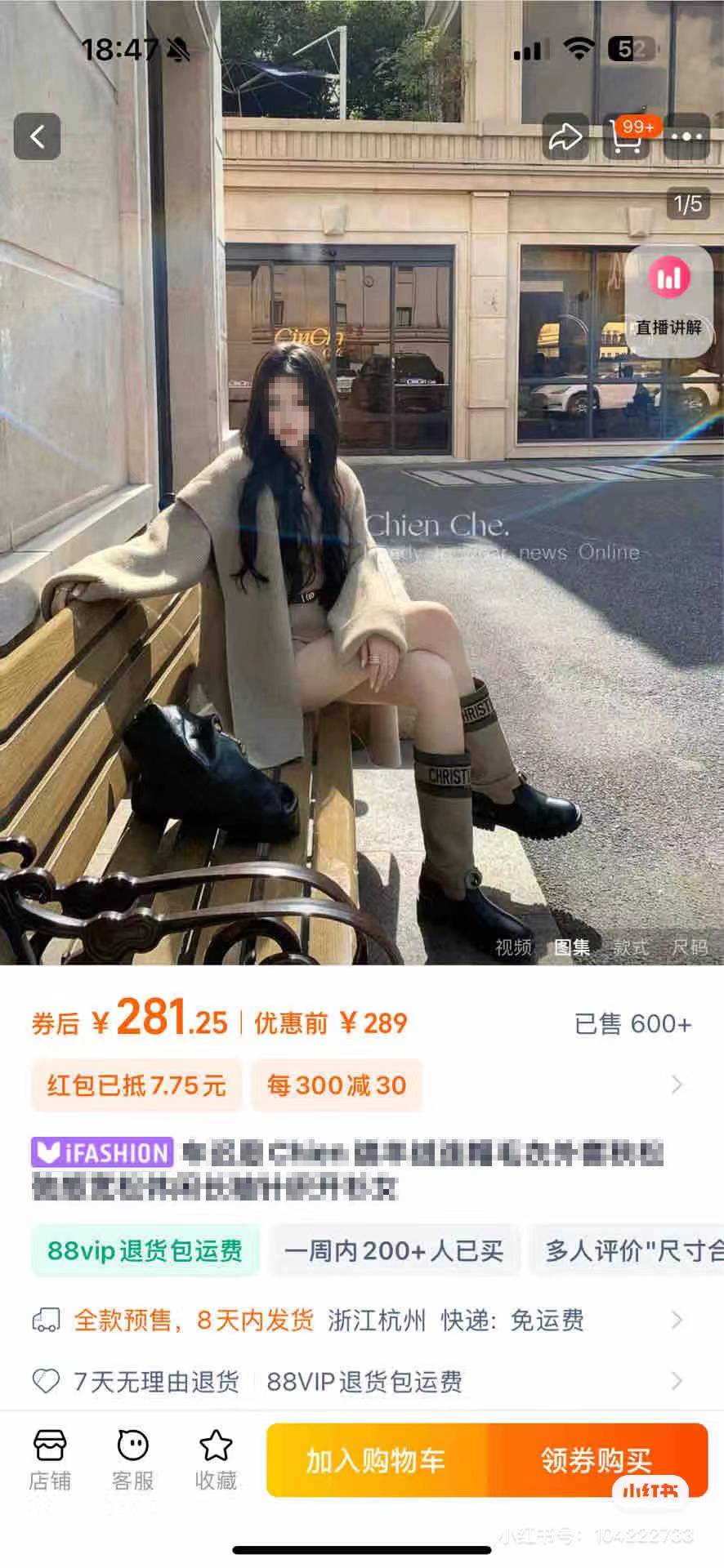724x1568 pixels.
Task: Go back to the previous page
Action: pos(38,136)
